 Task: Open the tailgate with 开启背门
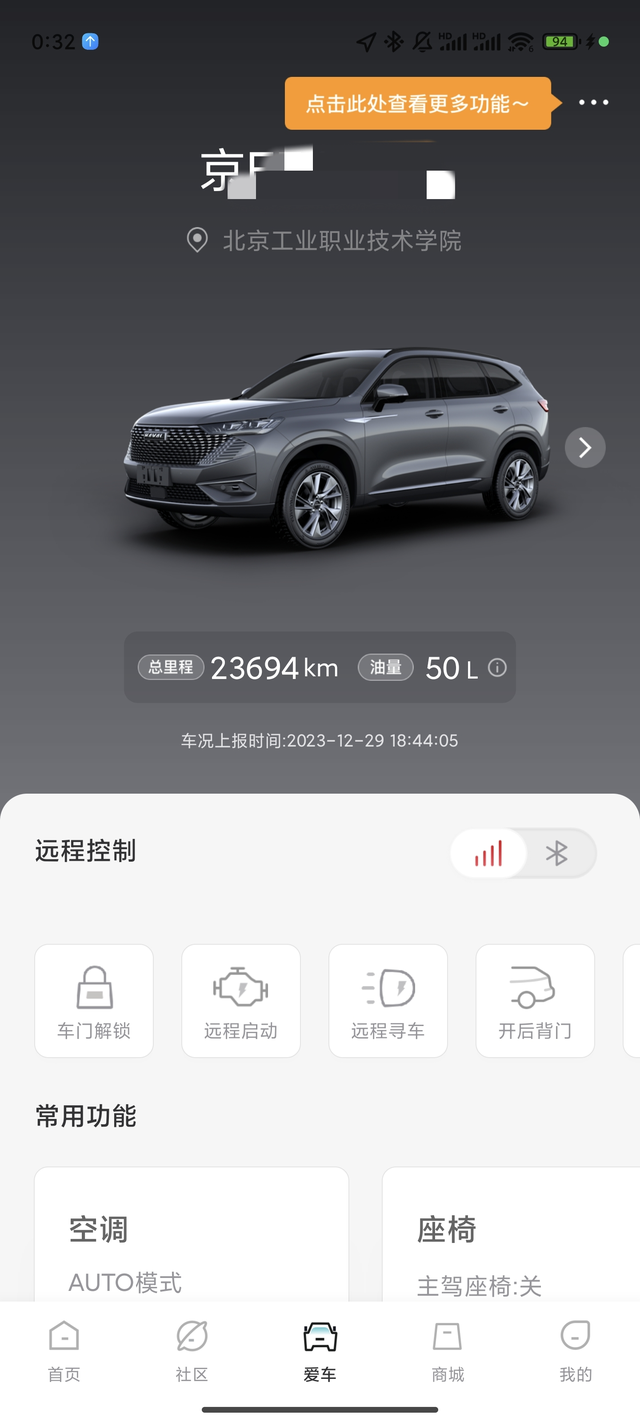(x=535, y=1001)
